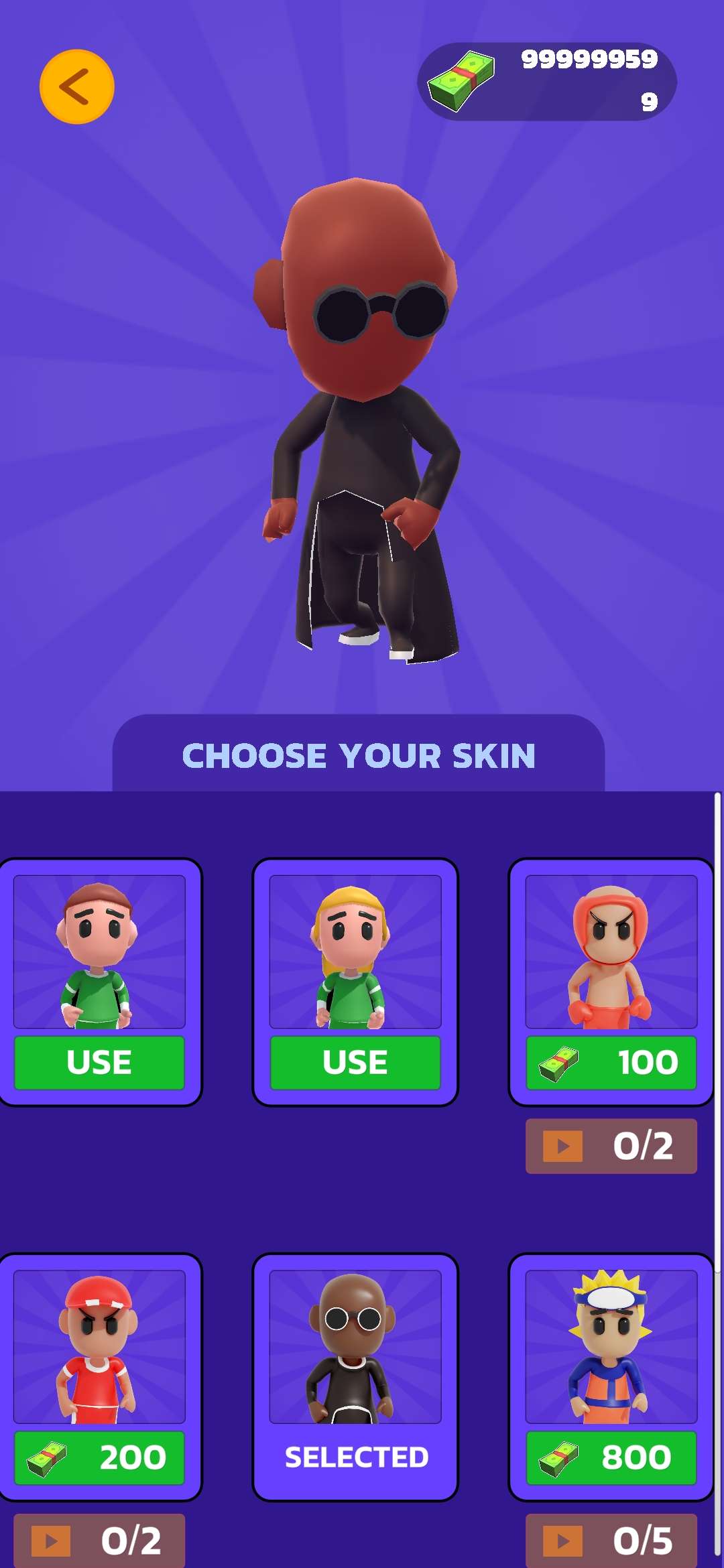
Task: Watch ad 0/5 for the ninja skin
Action: [611, 1540]
